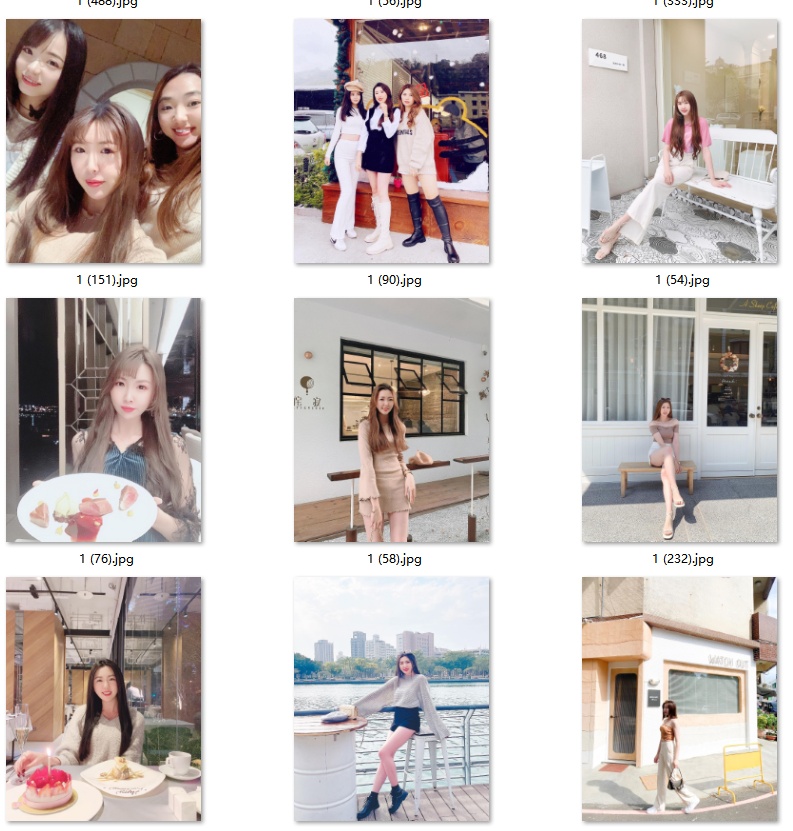Select the 1 (90).jpg thumbnail

point(391,141)
